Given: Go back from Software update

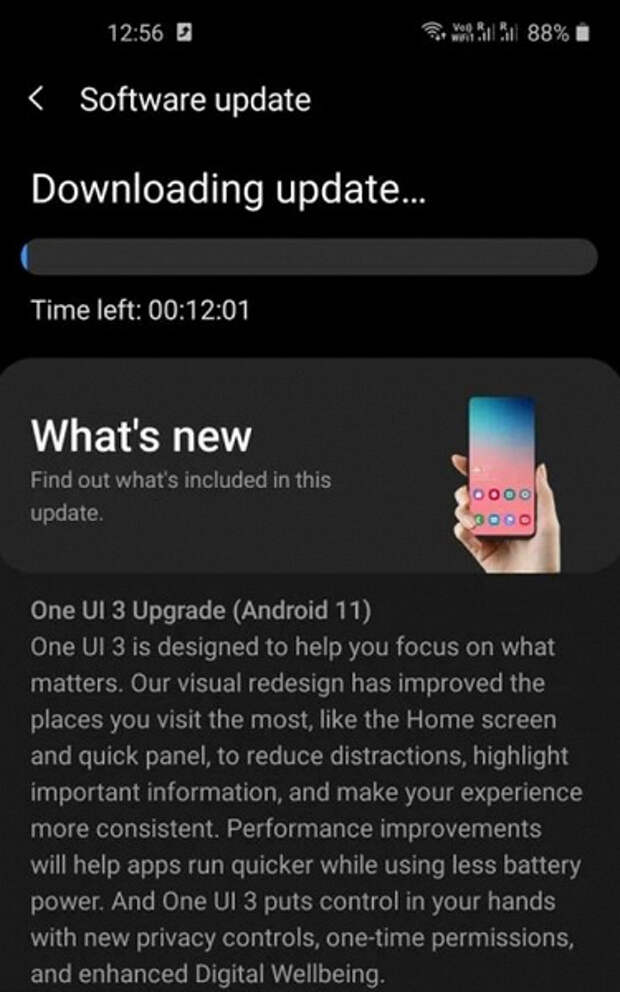Looking at the screenshot, I should 37,99.
